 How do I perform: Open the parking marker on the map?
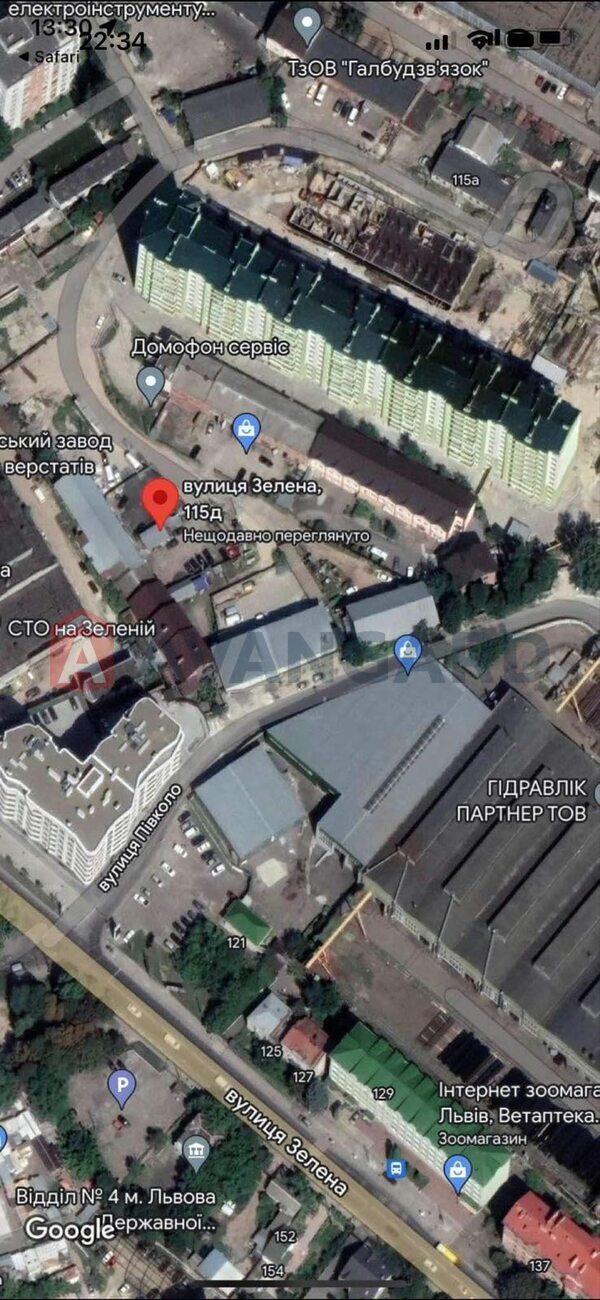[122, 1086]
